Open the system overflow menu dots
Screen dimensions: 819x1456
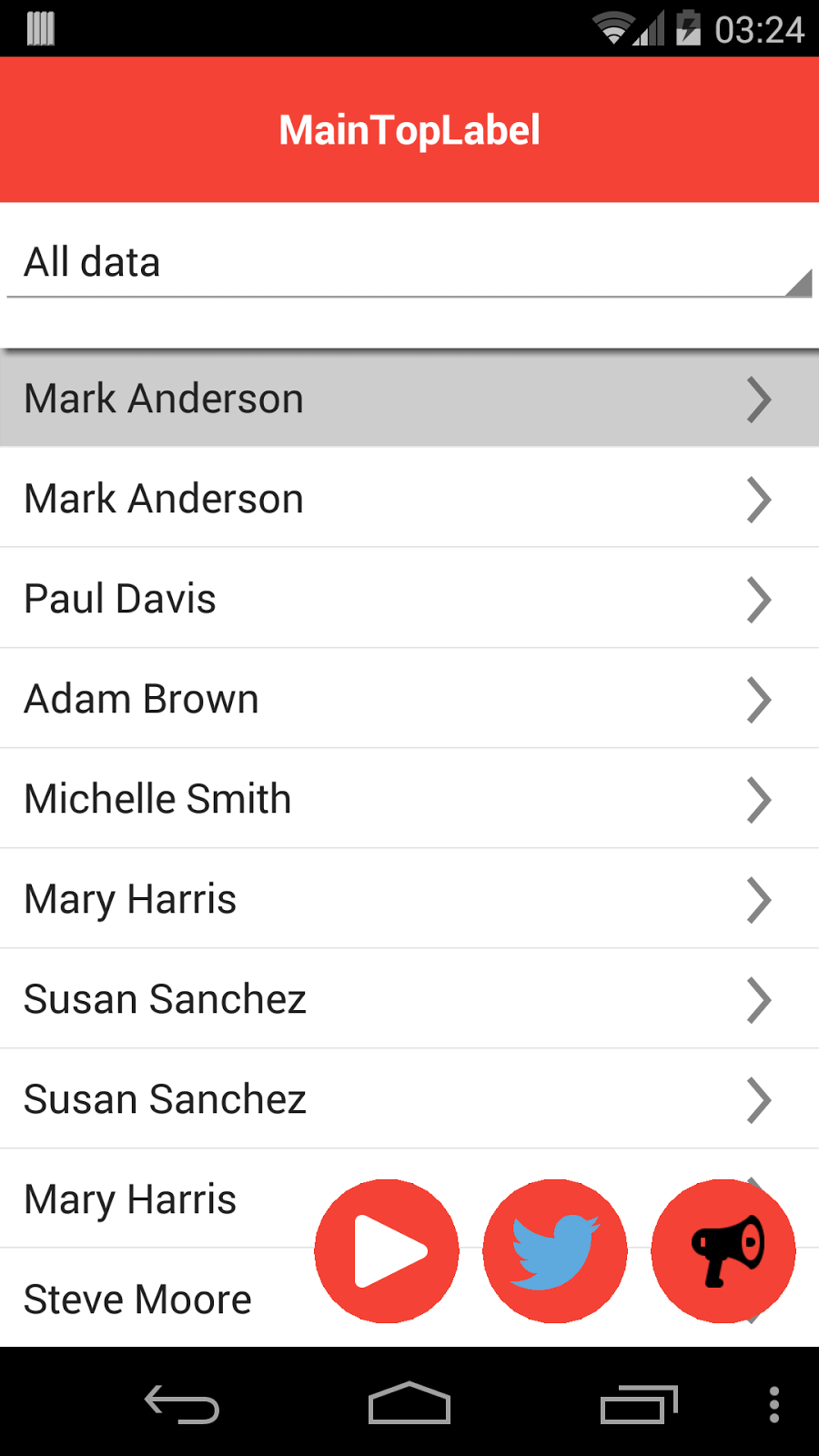tap(773, 1404)
